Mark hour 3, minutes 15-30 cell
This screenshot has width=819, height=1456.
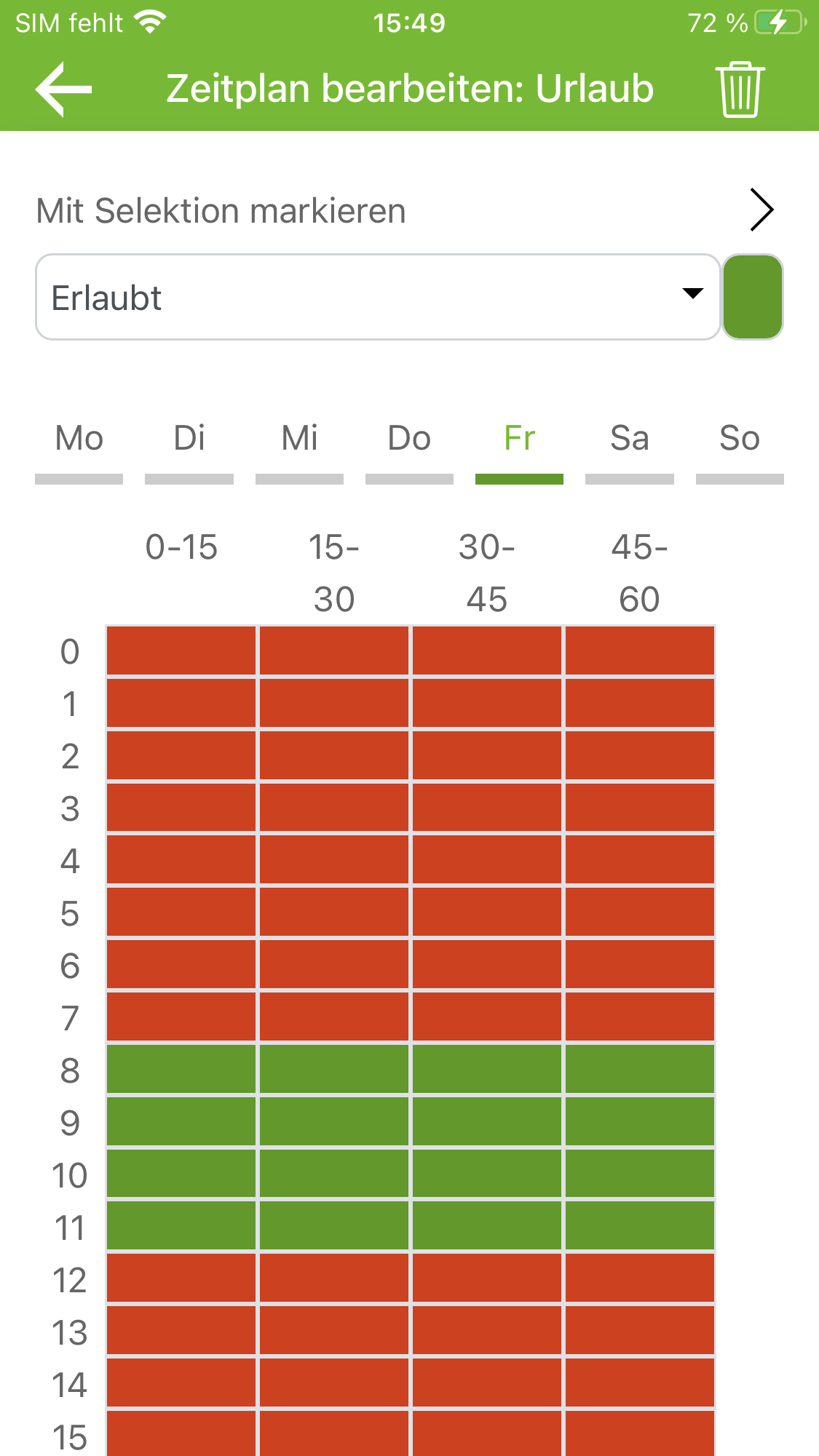[x=334, y=808]
